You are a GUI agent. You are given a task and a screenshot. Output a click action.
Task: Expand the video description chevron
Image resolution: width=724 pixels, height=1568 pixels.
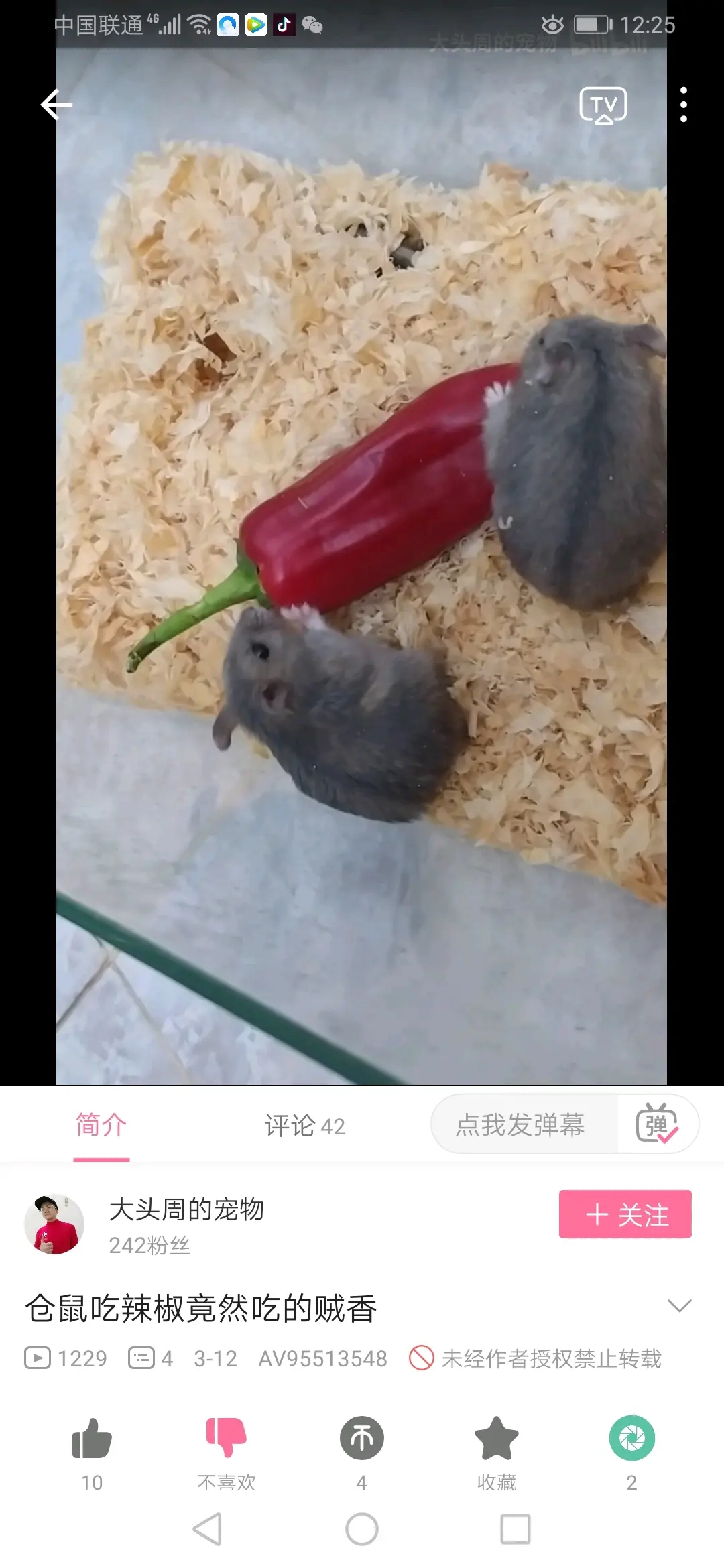[679, 1305]
